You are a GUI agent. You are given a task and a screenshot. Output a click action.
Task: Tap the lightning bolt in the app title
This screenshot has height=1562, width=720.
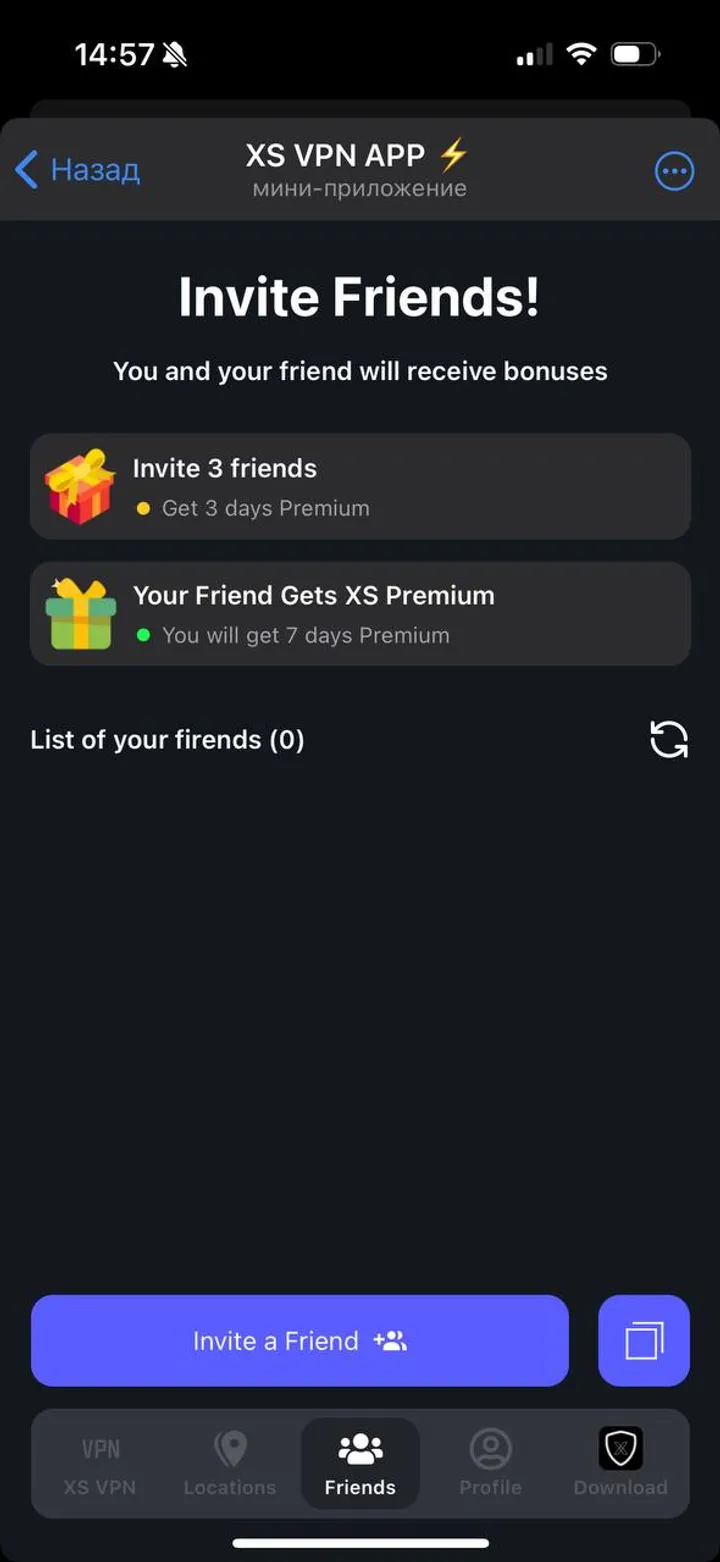[x=452, y=154]
